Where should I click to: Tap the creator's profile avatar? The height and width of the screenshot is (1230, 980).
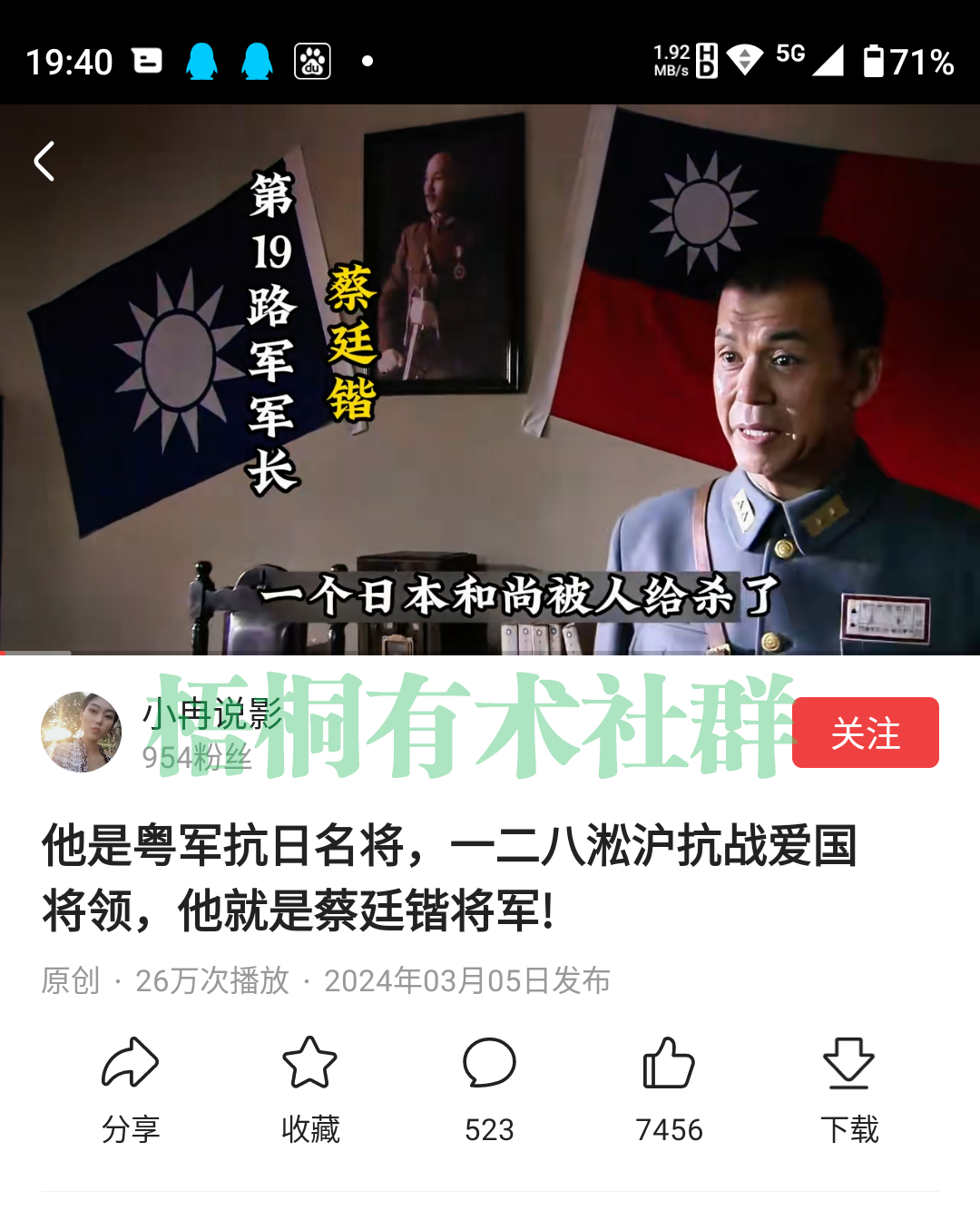pyautogui.click(x=82, y=733)
